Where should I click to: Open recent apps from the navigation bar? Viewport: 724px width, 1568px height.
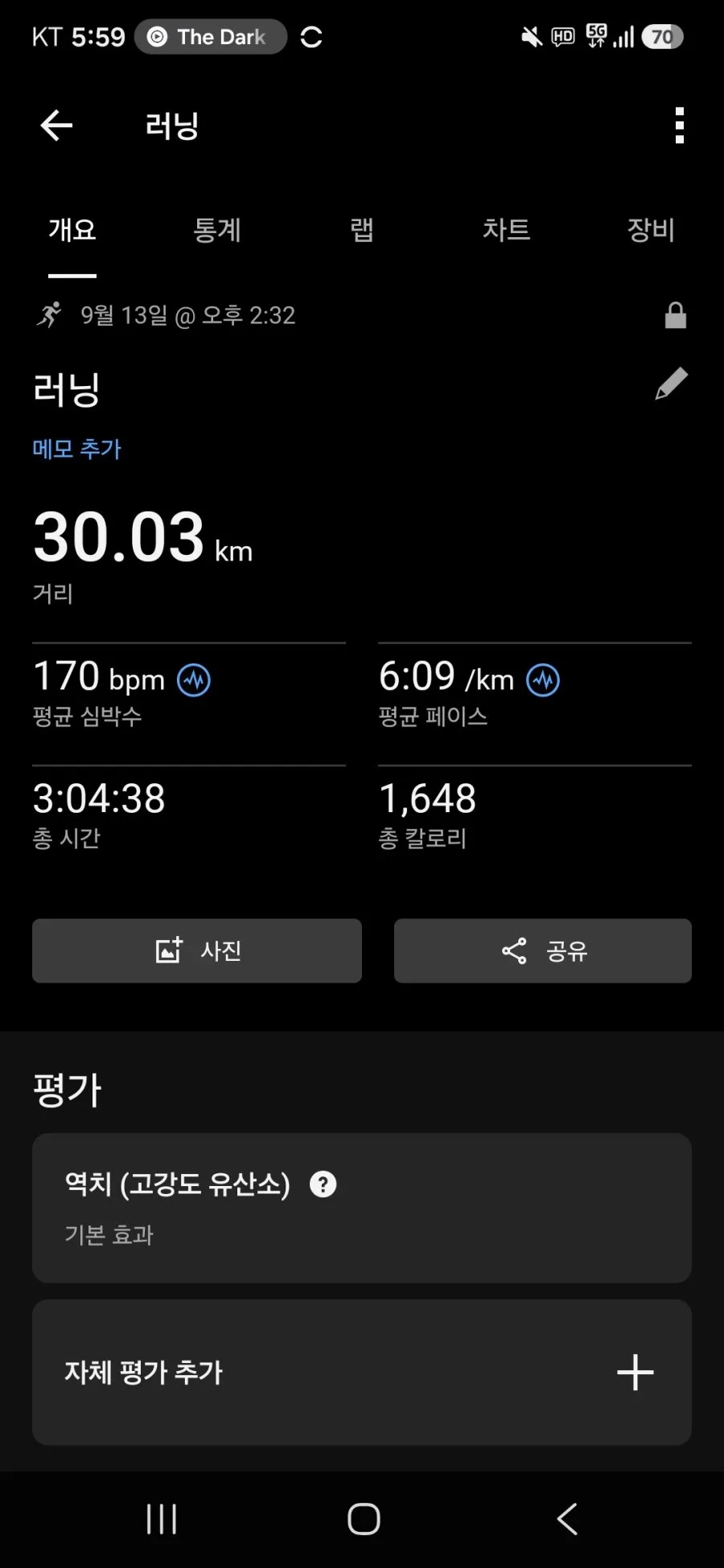(x=162, y=1519)
